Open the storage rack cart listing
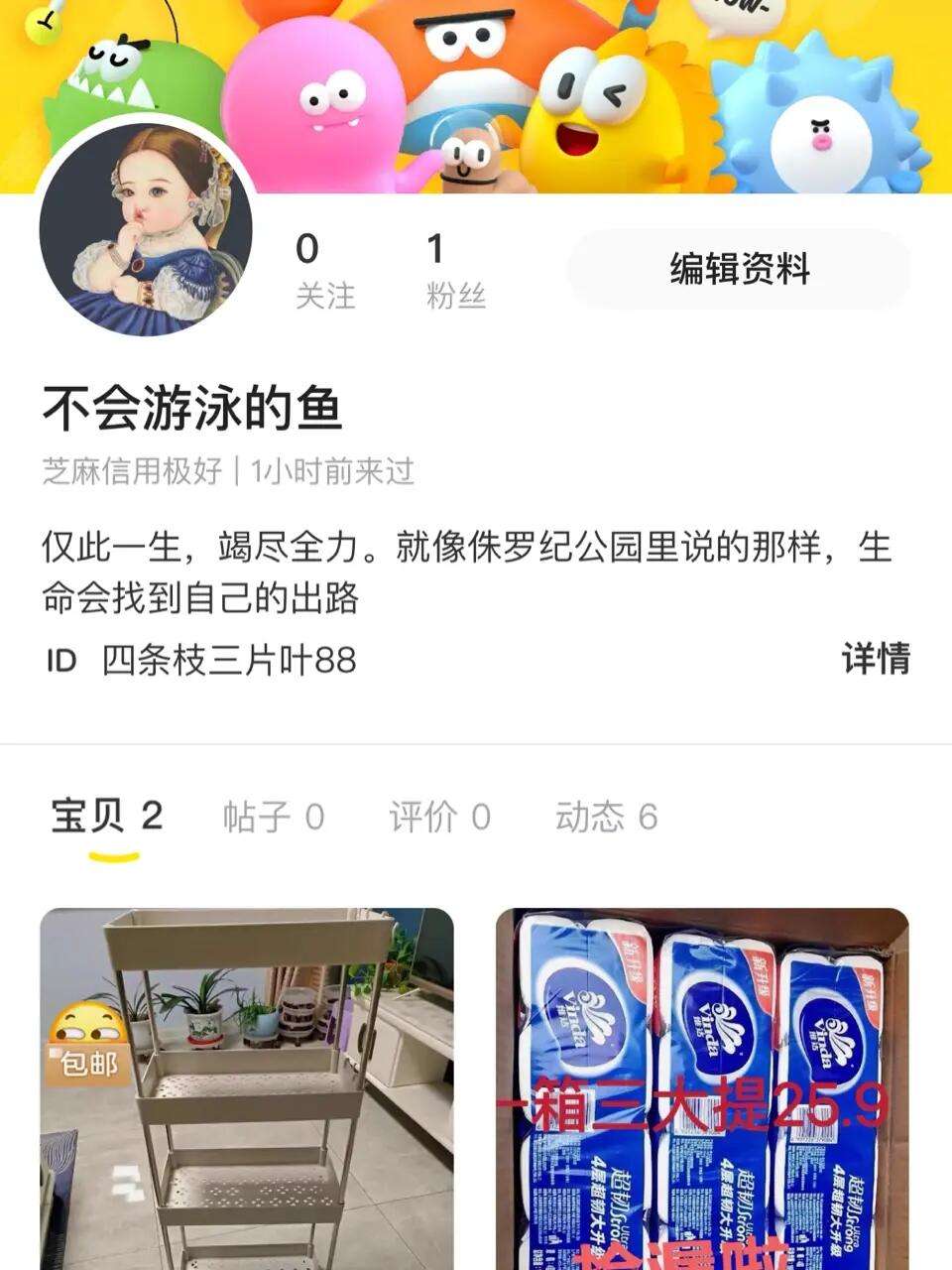The image size is (952, 1270). pos(246,1088)
